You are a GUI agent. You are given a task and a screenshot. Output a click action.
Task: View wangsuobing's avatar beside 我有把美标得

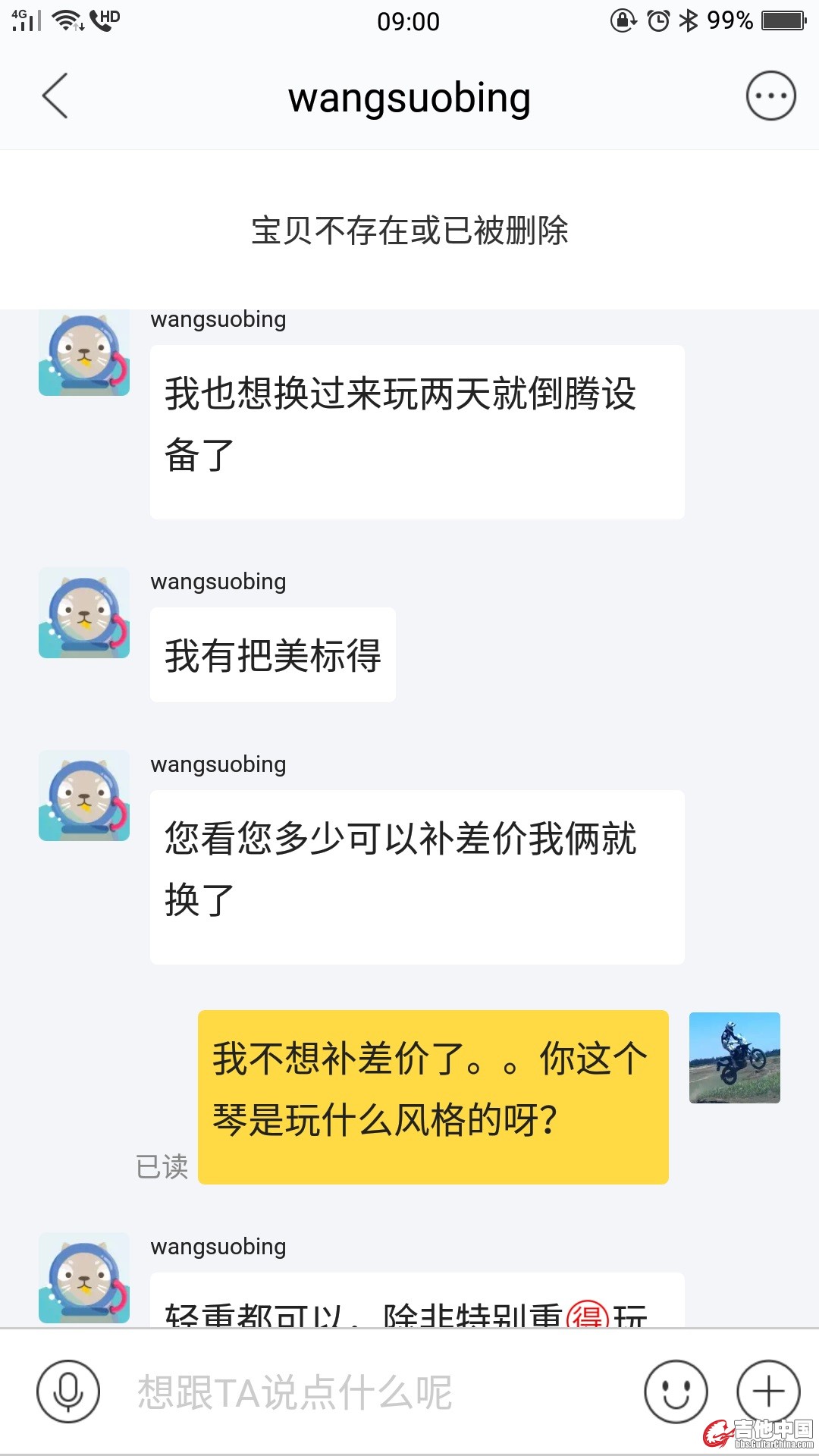coord(84,613)
